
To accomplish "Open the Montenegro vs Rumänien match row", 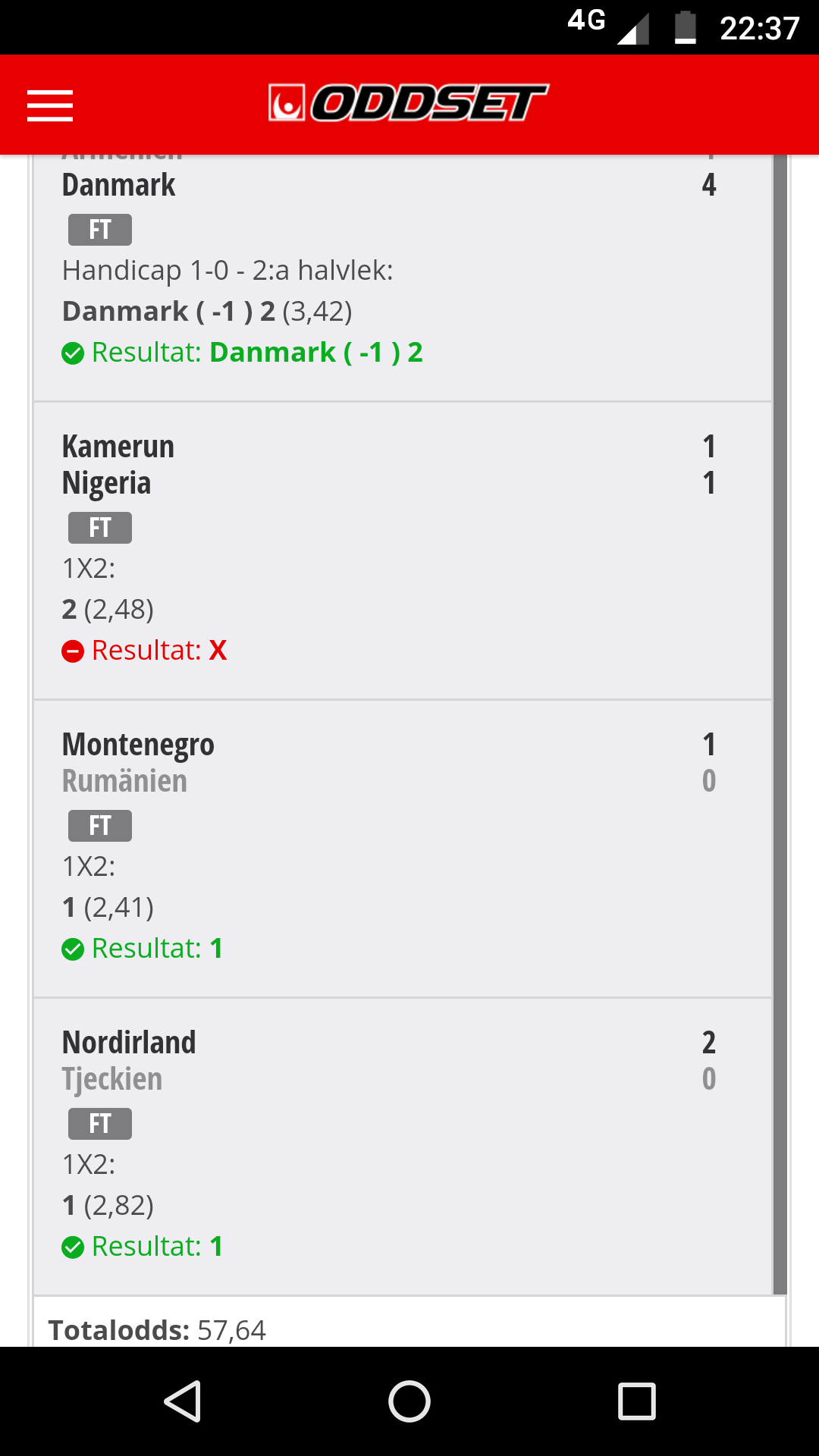I will click(x=403, y=849).
